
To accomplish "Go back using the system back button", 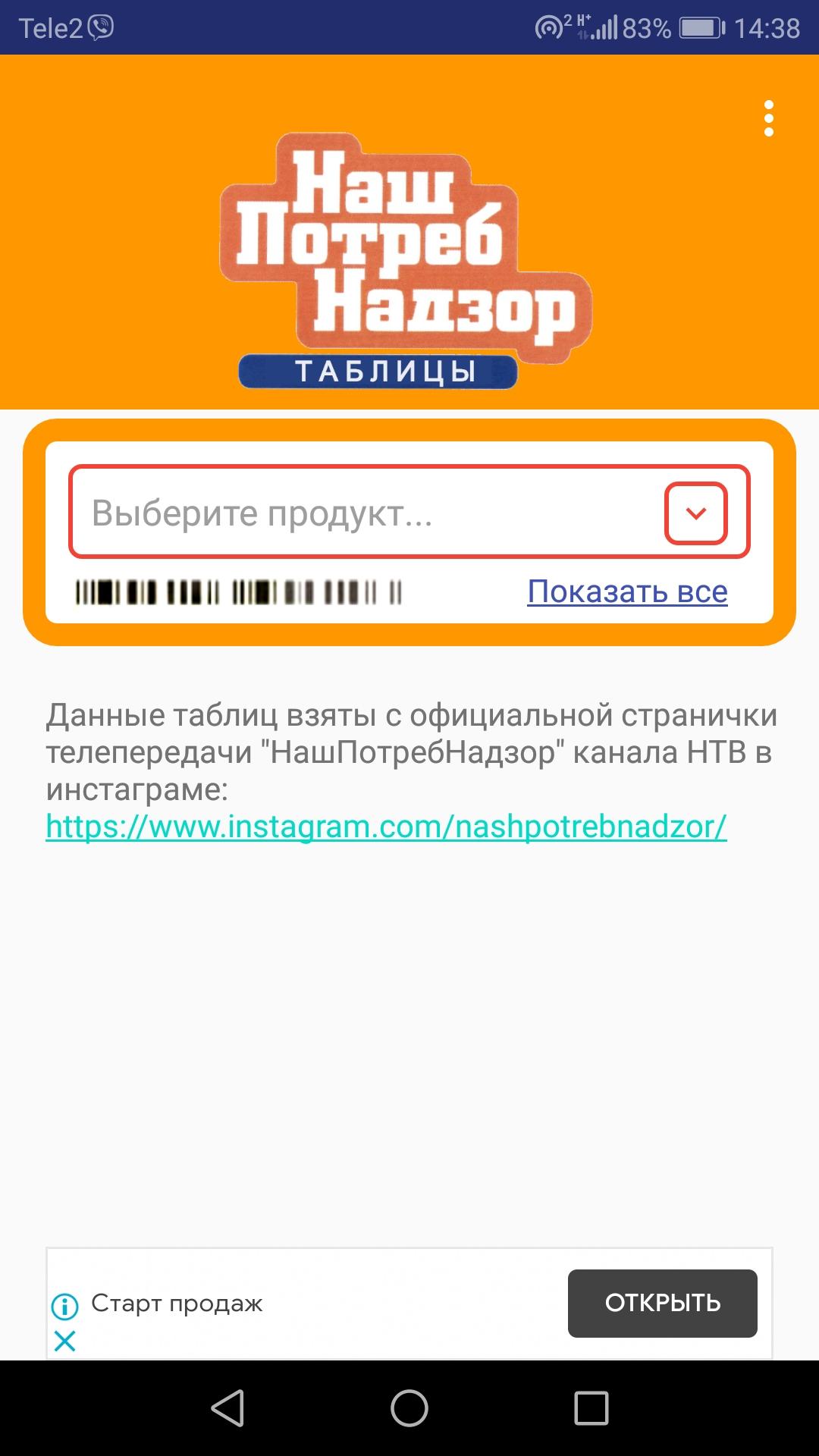I will [227, 1408].
